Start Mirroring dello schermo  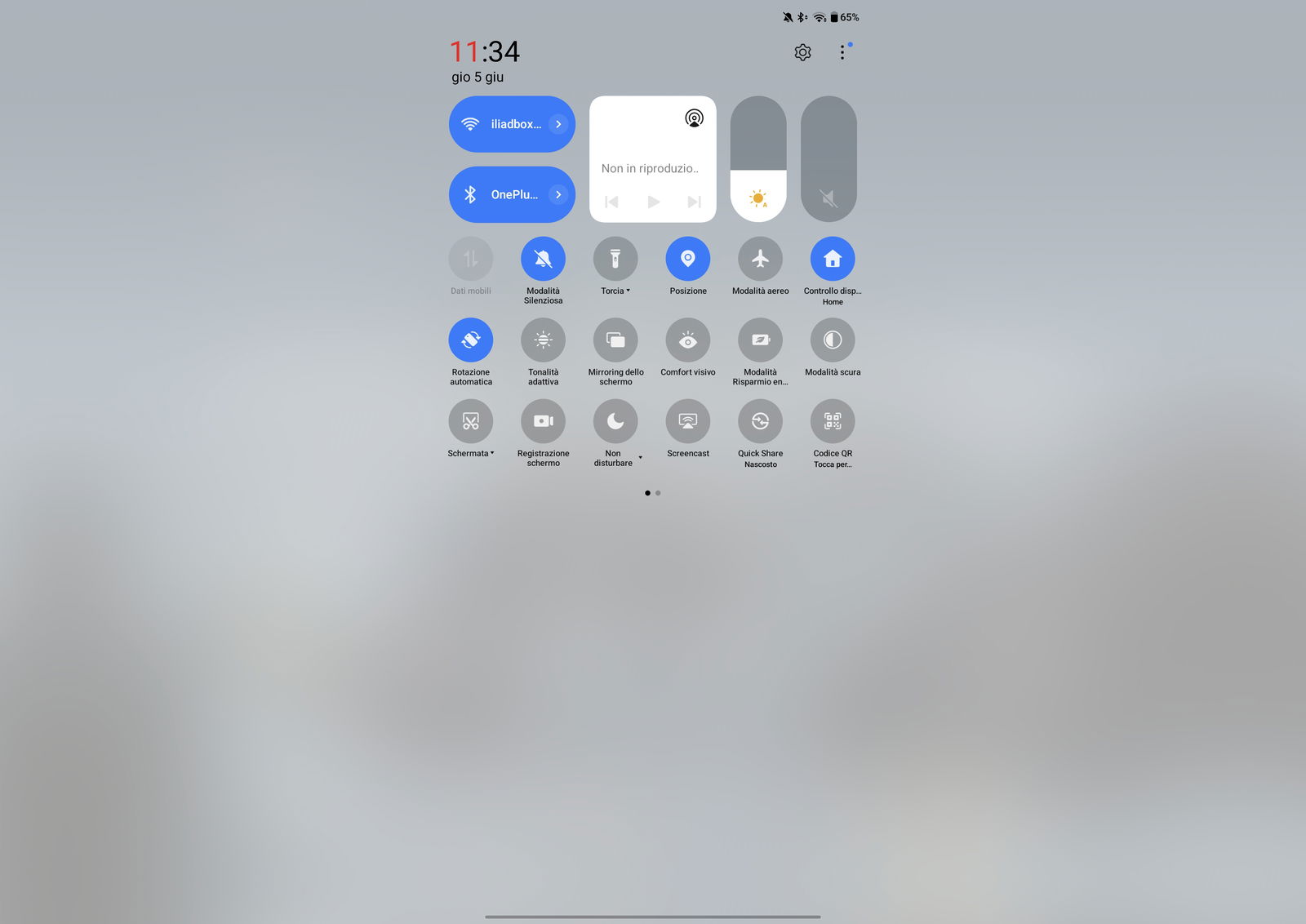click(x=615, y=340)
